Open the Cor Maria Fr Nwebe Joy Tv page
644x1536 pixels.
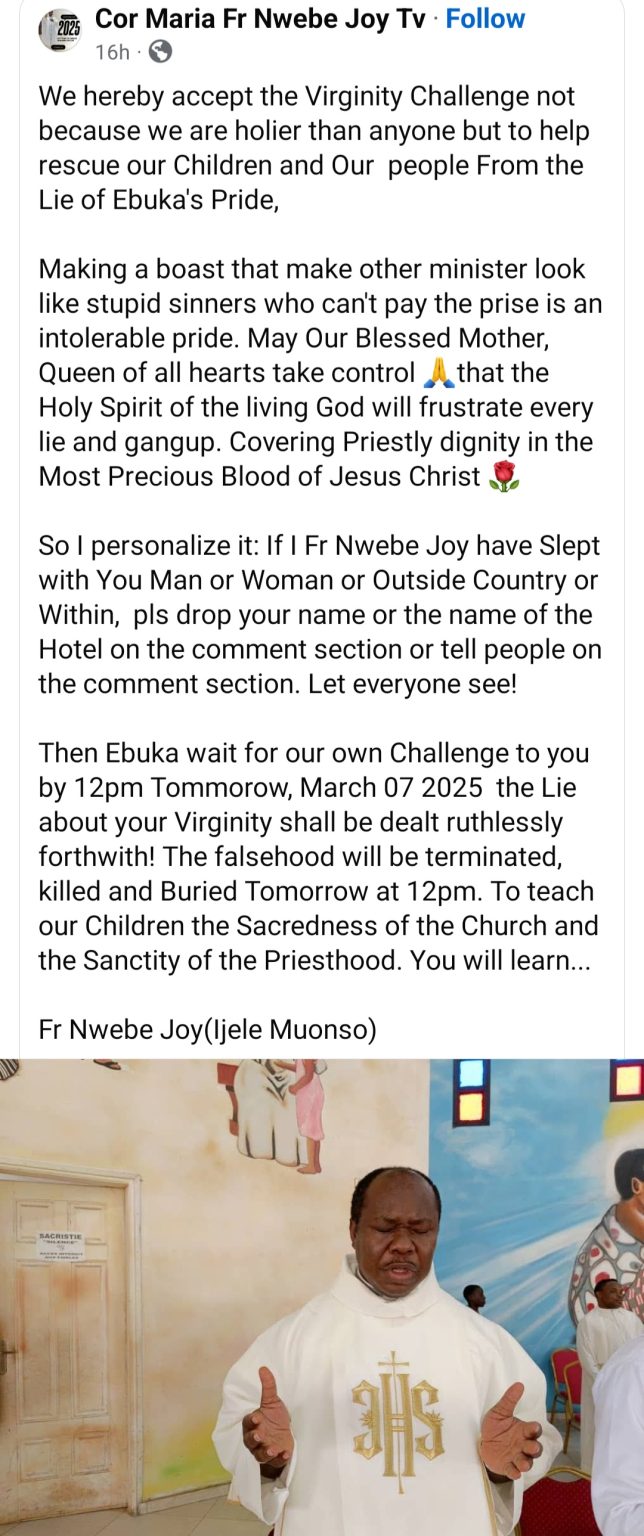pos(259,19)
